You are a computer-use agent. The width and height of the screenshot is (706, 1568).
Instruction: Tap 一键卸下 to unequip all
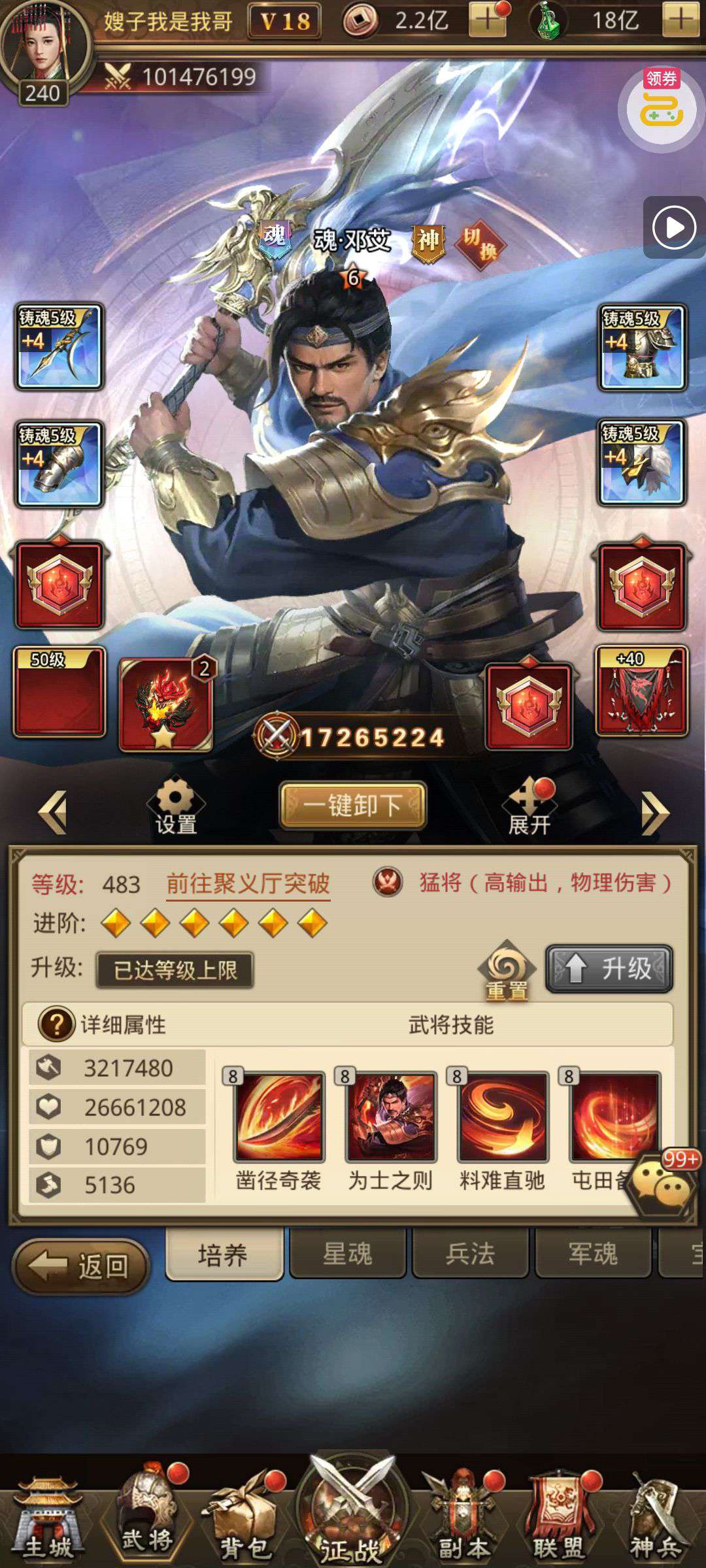[x=353, y=805]
